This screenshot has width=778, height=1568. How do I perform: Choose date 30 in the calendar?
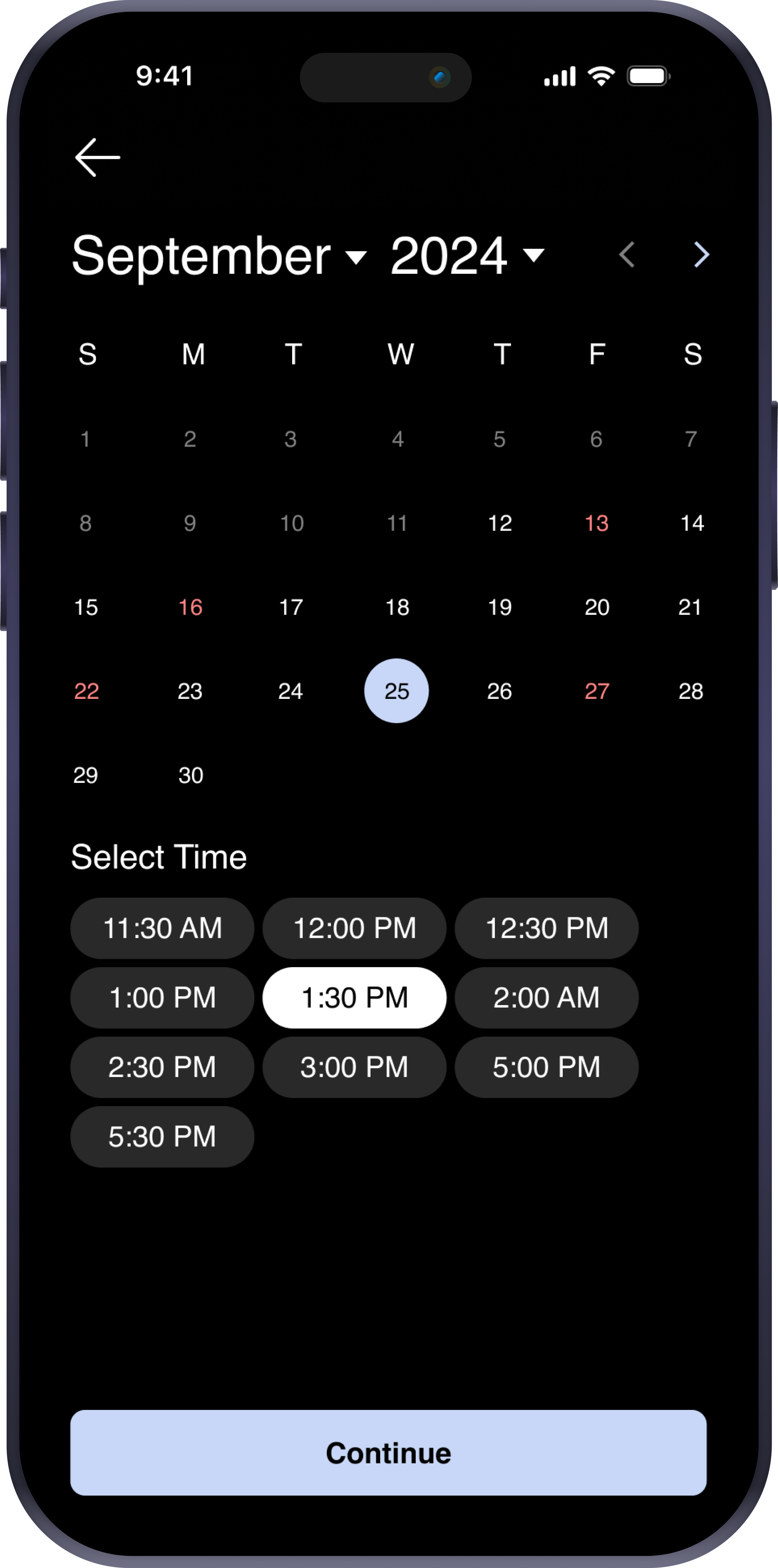[190, 775]
